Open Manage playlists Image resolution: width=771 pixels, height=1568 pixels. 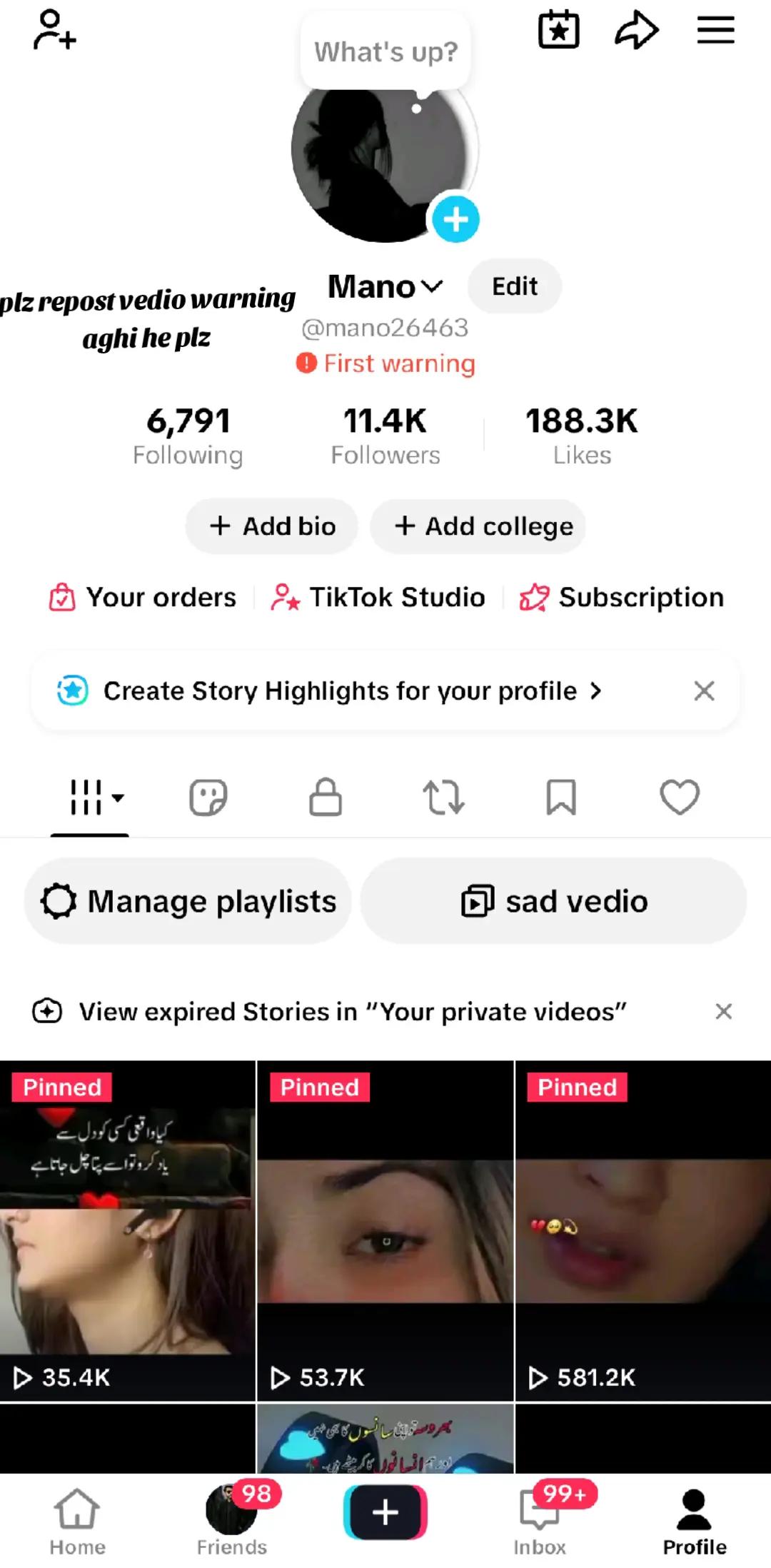pyautogui.click(x=188, y=901)
